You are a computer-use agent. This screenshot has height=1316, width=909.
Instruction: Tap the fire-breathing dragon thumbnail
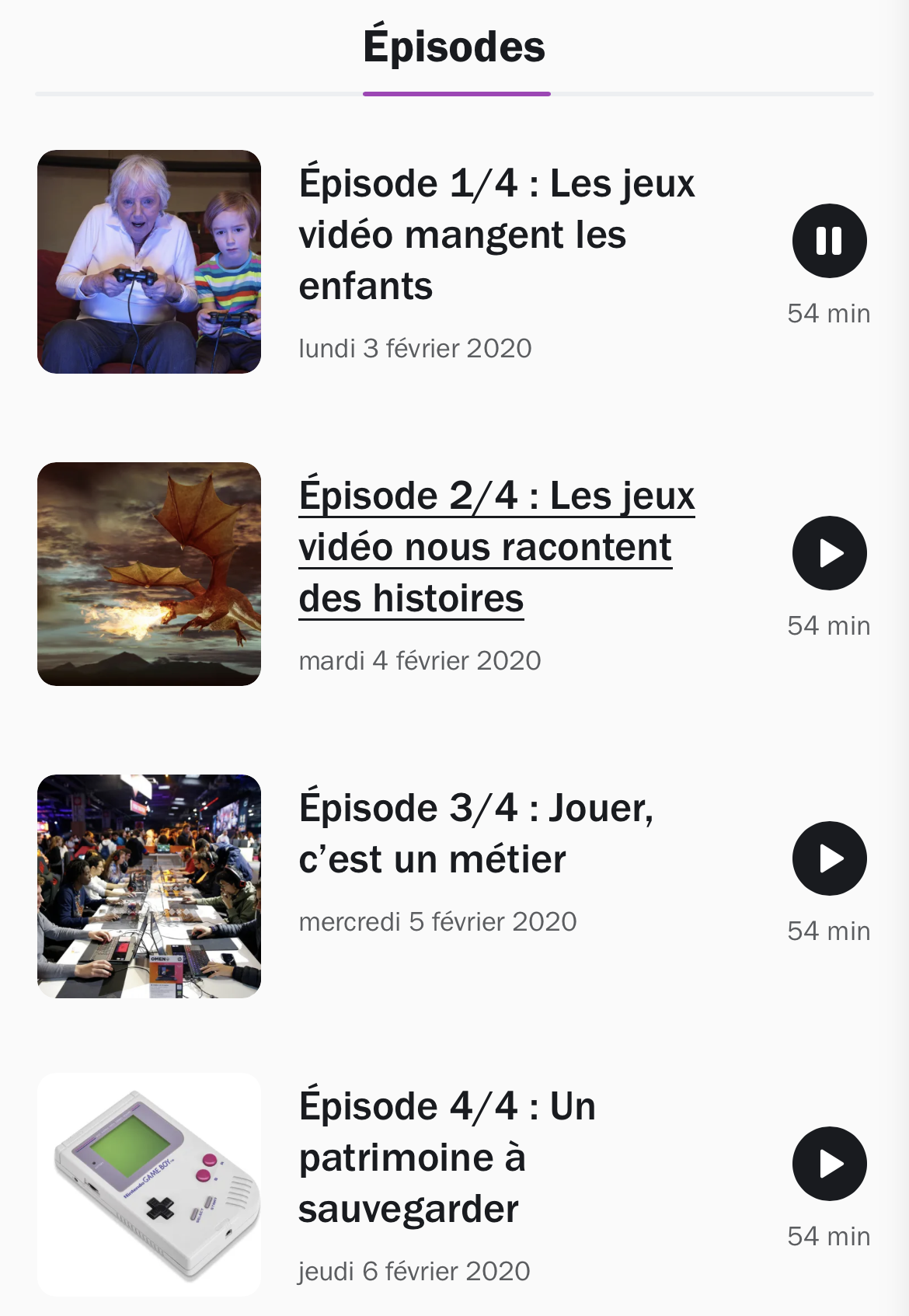[x=149, y=574]
